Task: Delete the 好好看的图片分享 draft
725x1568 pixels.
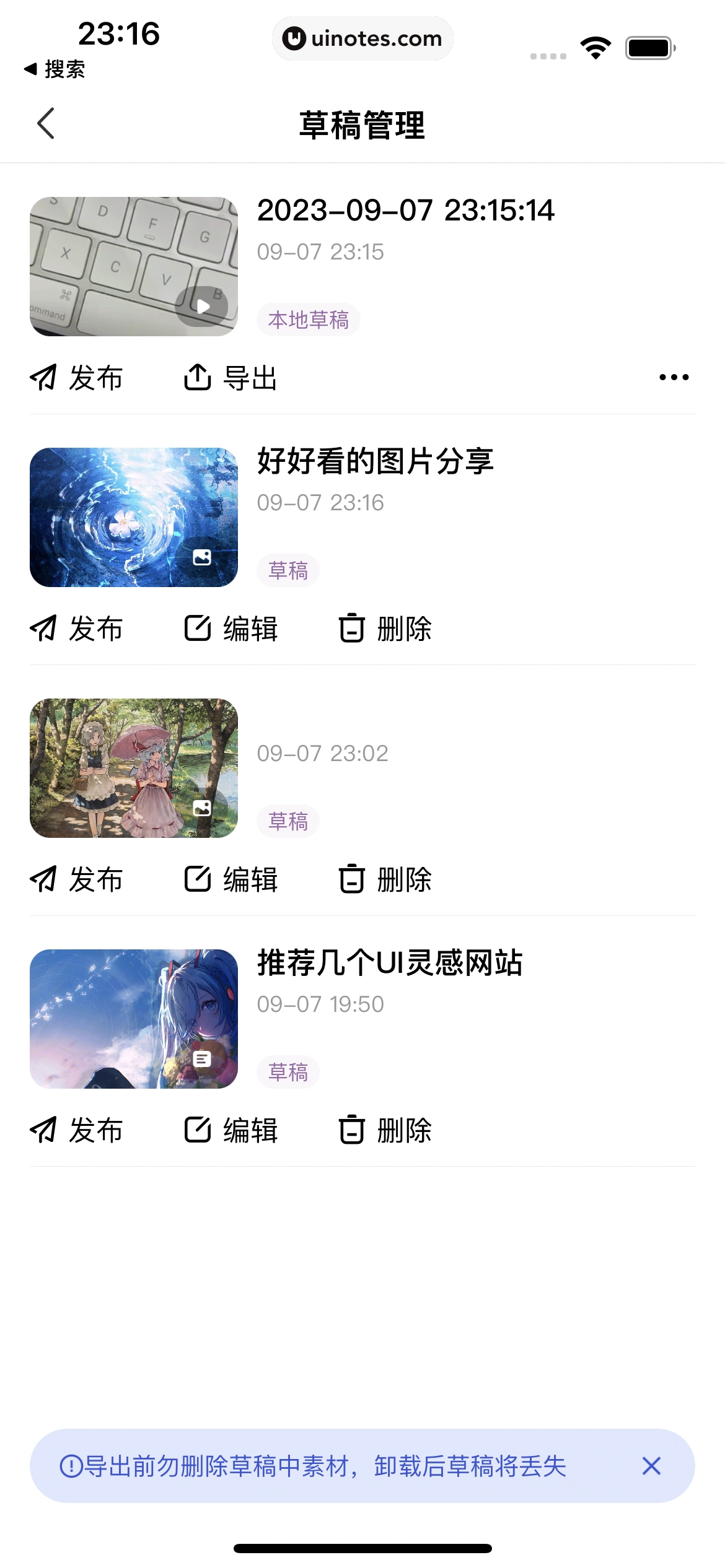Action: (385, 629)
